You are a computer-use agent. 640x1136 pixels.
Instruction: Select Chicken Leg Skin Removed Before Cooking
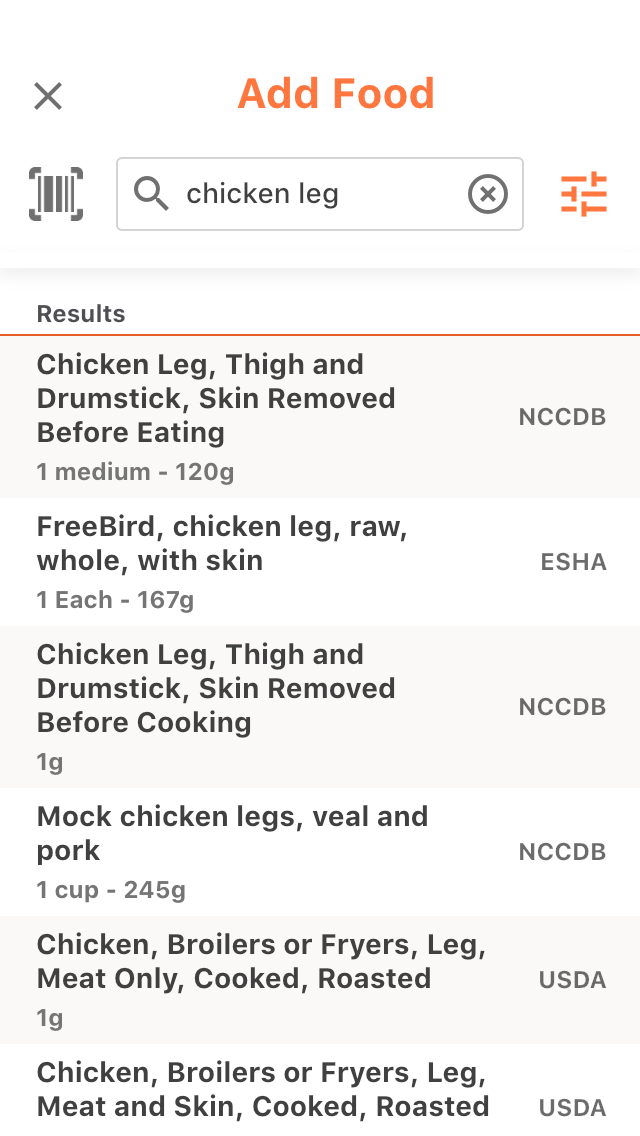point(320,707)
